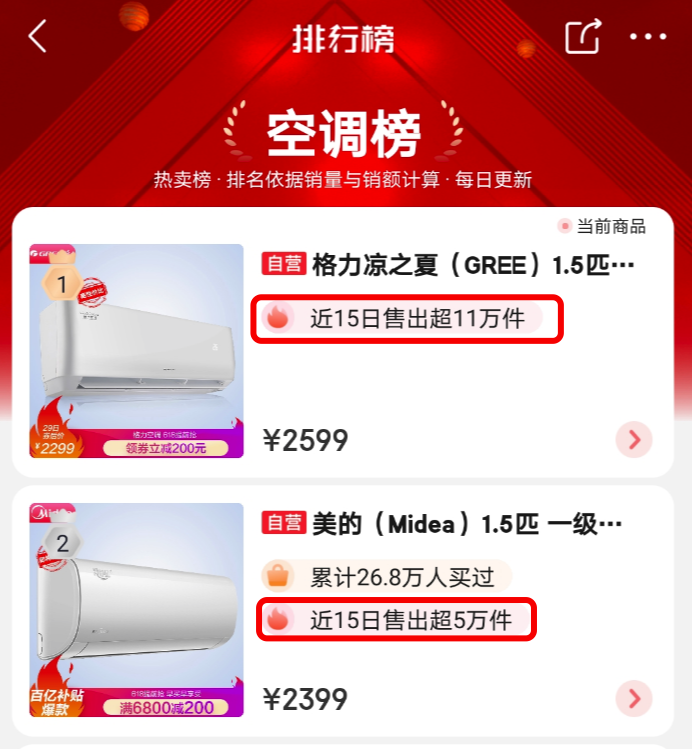Tap the arrow next to ¥2599
692x749 pixels.
tap(634, 439)
